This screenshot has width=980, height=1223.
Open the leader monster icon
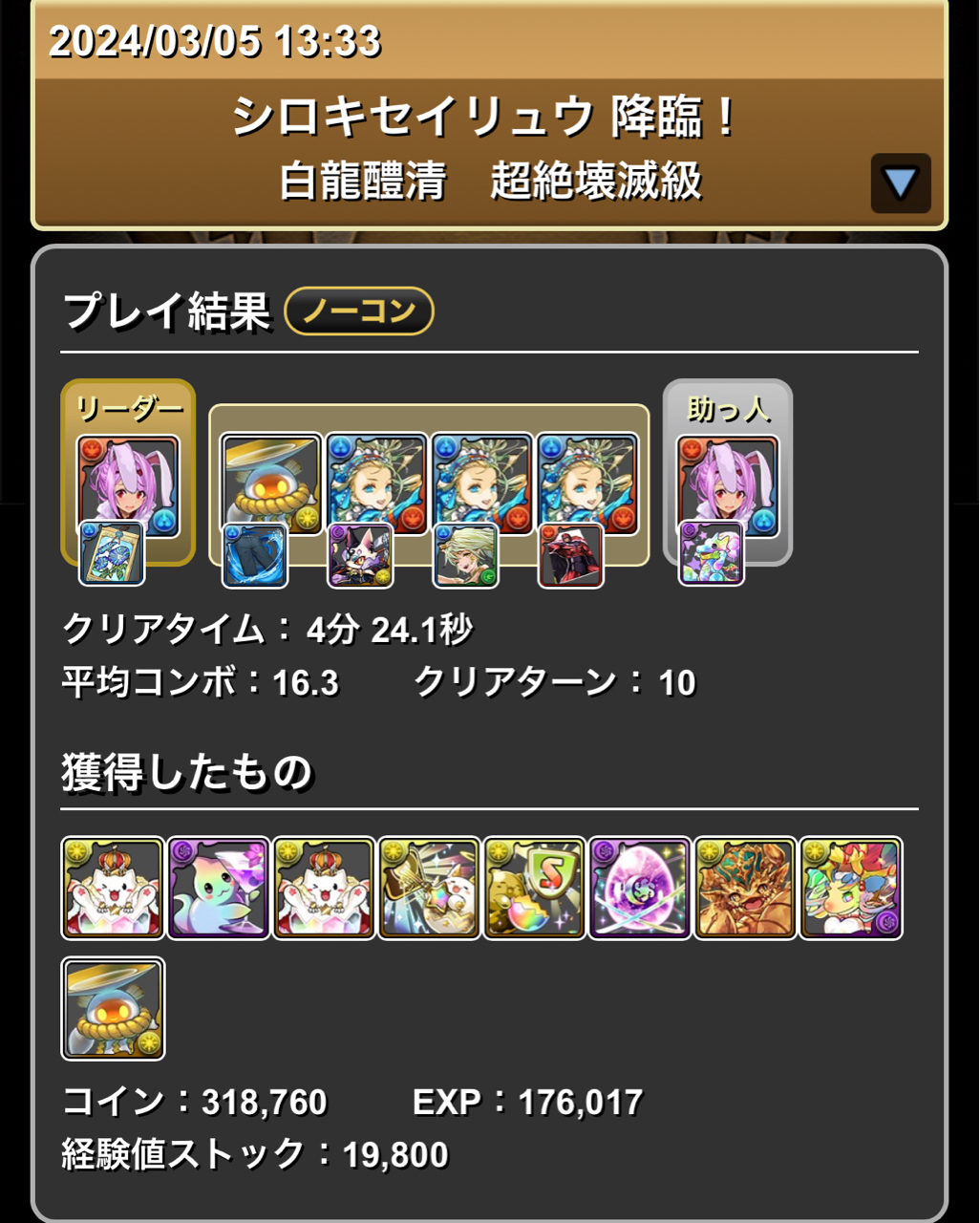[127, 487]
